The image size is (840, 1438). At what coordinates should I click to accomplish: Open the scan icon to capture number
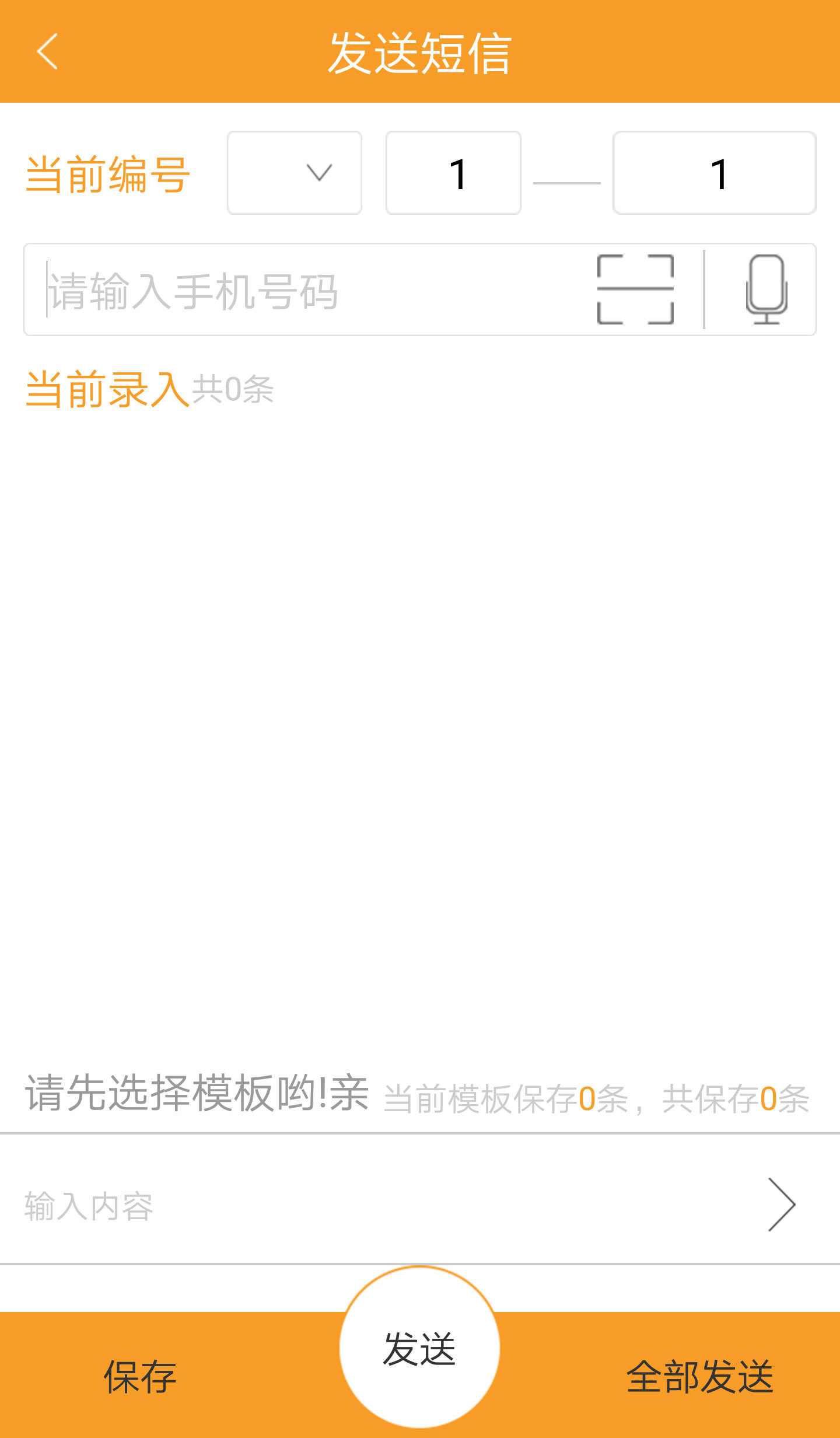click(635, 289)
